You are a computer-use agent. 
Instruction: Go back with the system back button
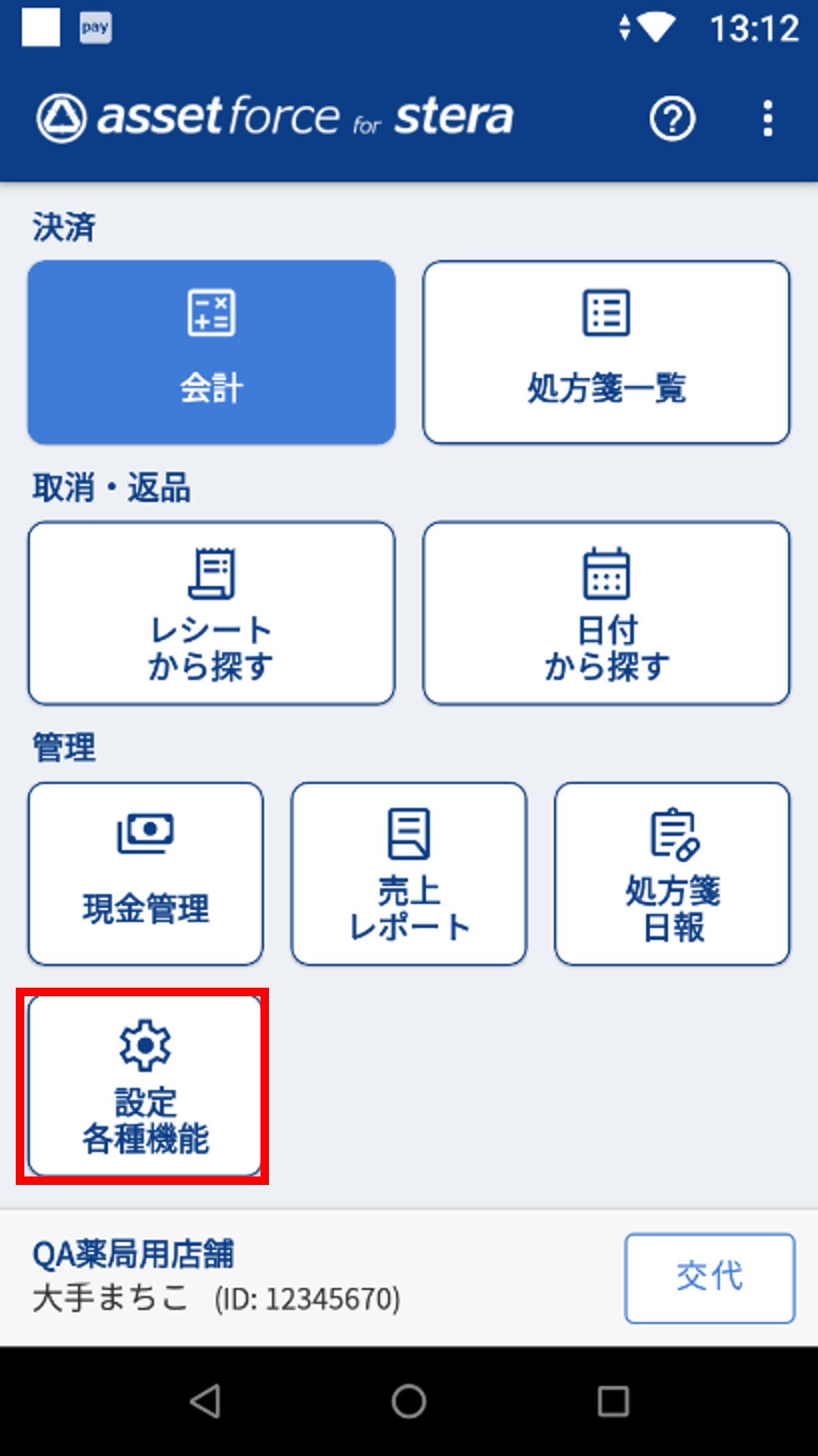[x=206, y=1401]
